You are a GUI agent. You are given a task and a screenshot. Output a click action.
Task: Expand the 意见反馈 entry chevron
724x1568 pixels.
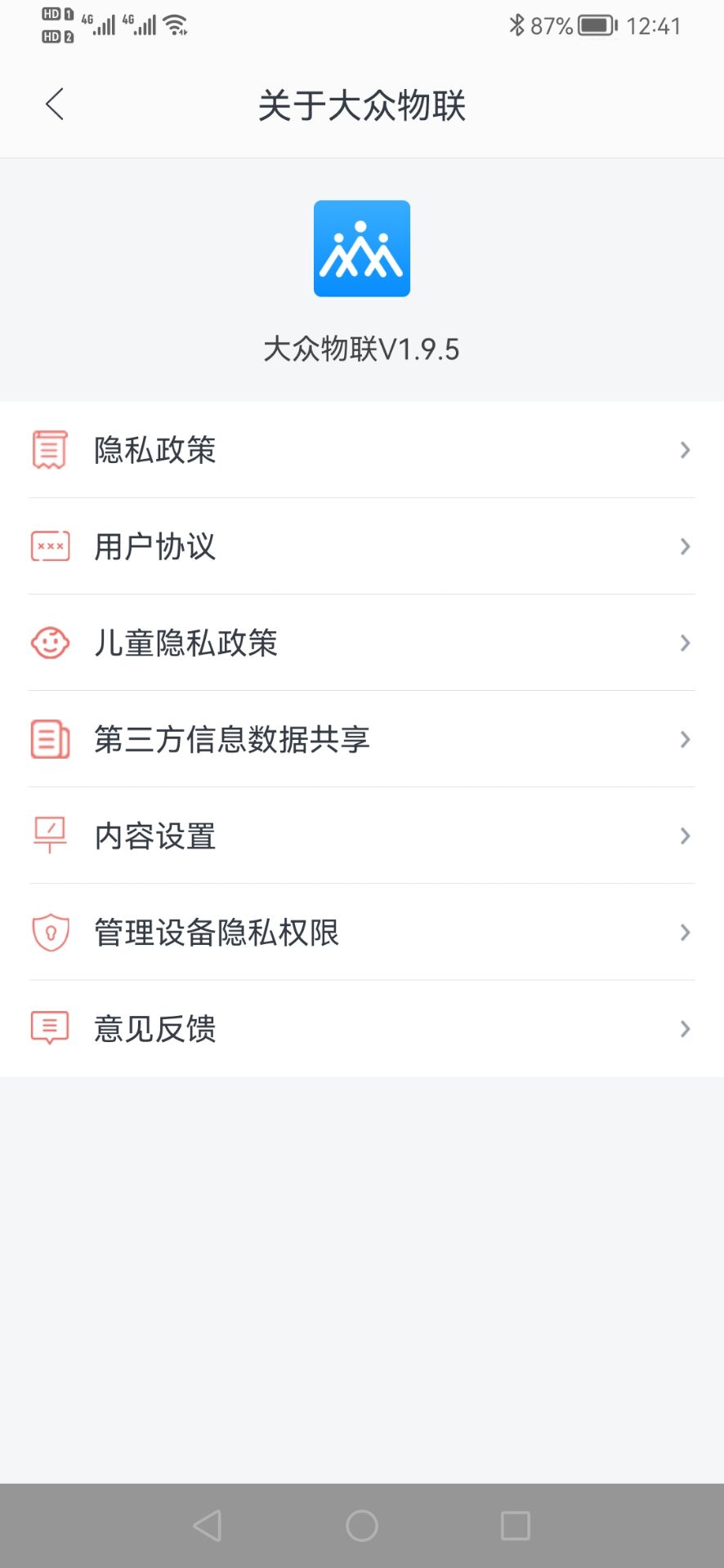(x=684, y=1028)
